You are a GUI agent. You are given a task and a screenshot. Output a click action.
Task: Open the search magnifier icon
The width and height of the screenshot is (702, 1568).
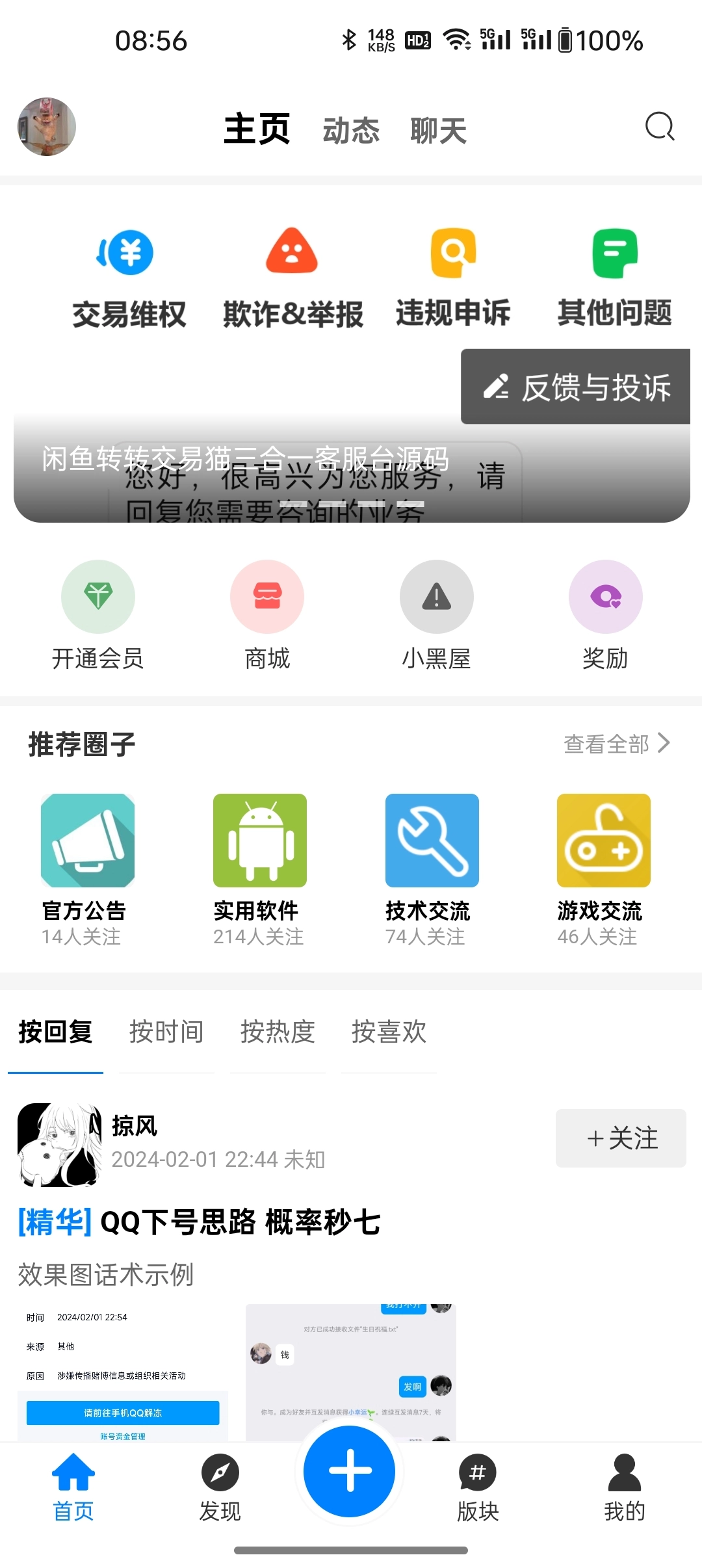coord(659,127)
